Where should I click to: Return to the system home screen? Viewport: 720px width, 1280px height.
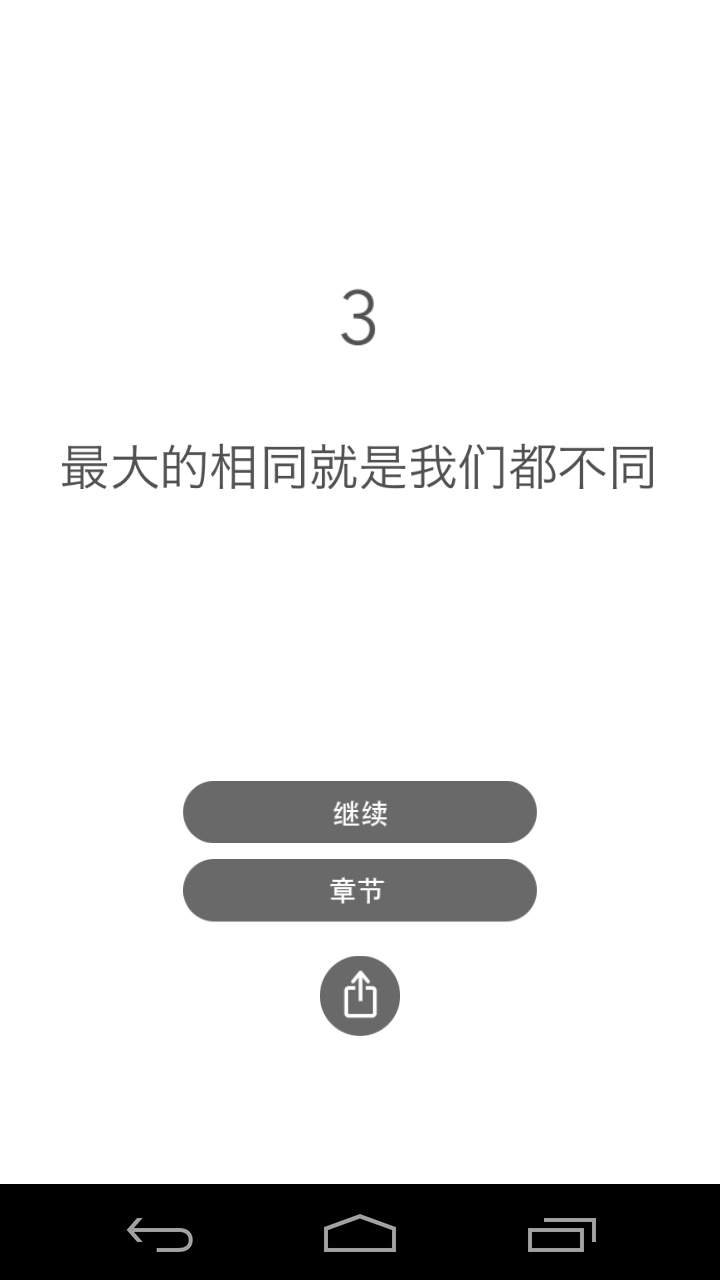pyautogui.click(x=360, y=1234)
